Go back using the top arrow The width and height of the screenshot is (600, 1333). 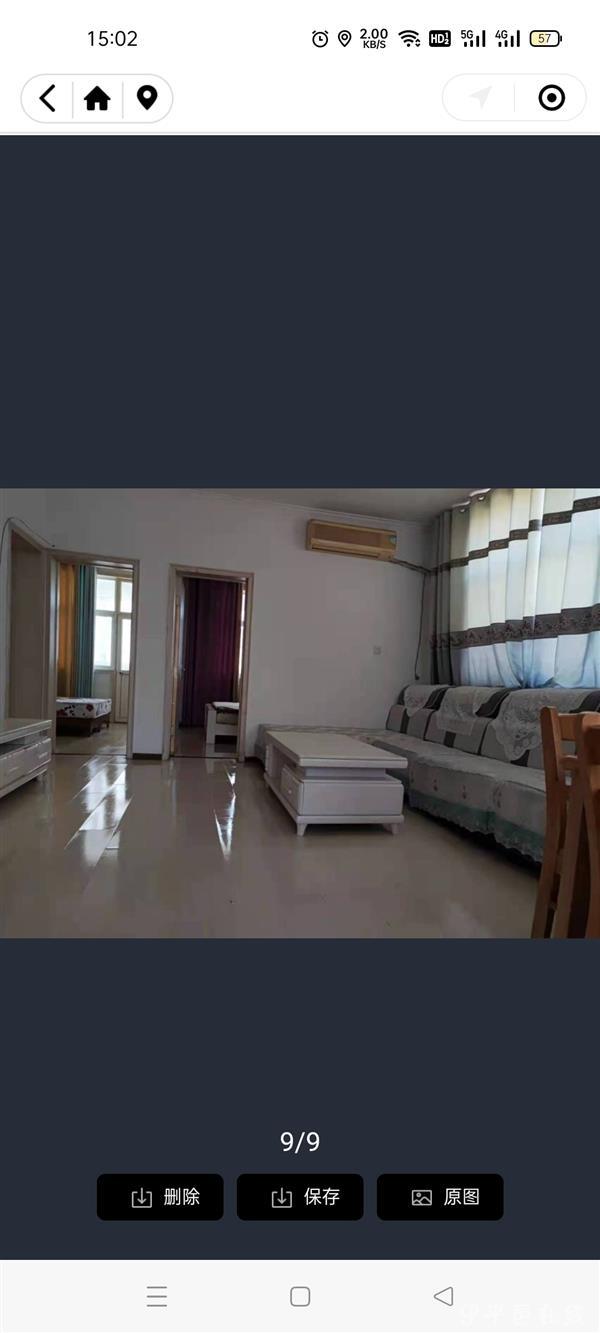click(48, 98)
